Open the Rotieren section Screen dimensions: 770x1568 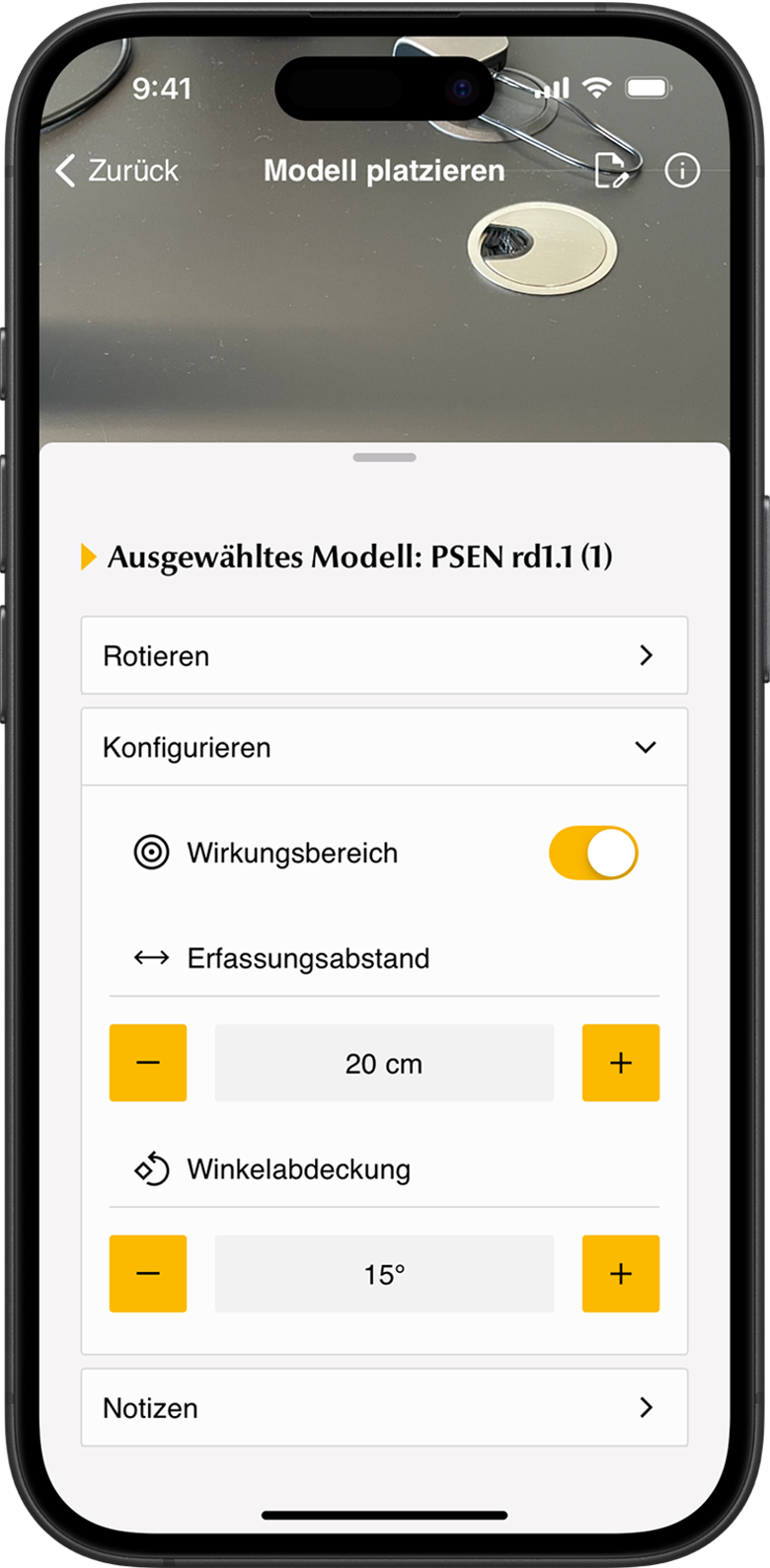(384, 655)
